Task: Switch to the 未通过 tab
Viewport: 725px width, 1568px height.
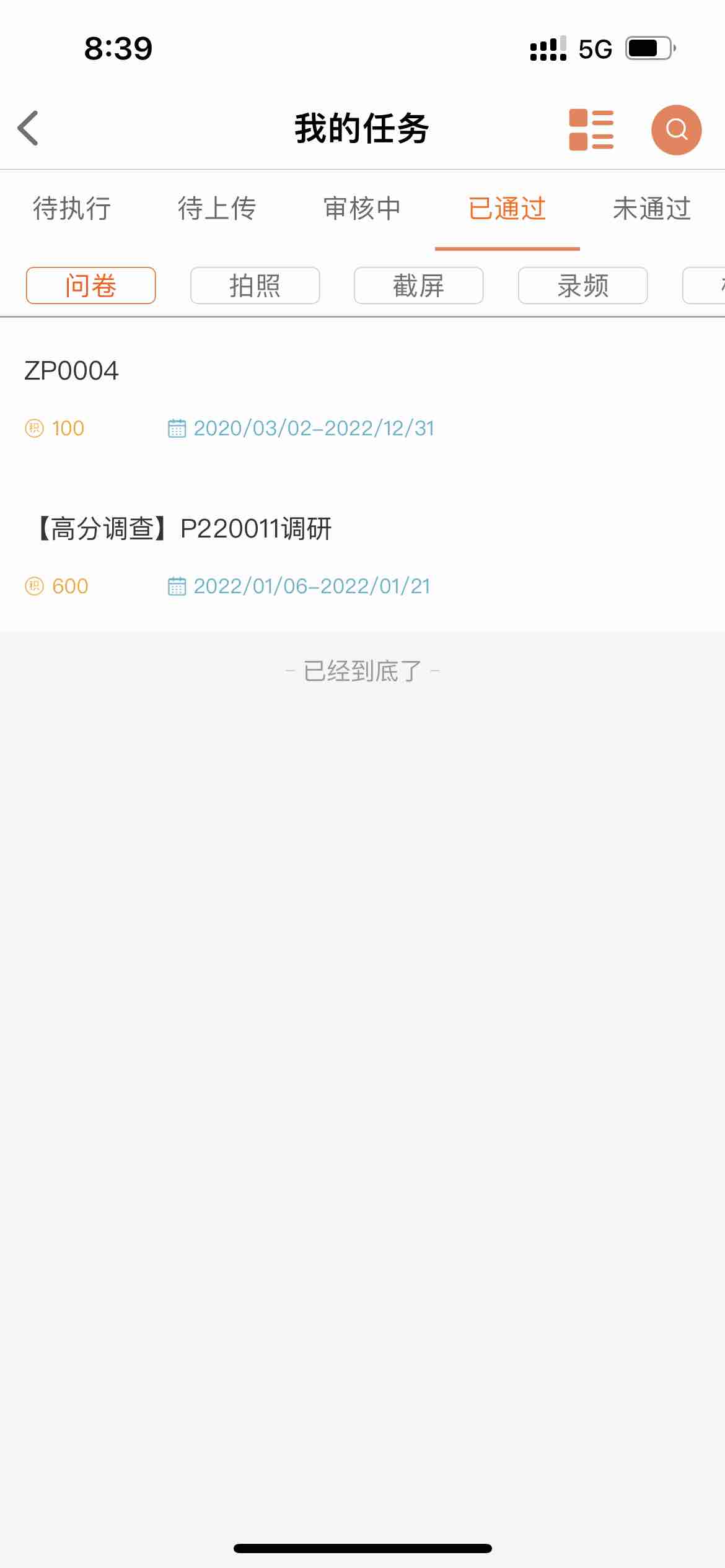Action: click(x=652, y=209)
